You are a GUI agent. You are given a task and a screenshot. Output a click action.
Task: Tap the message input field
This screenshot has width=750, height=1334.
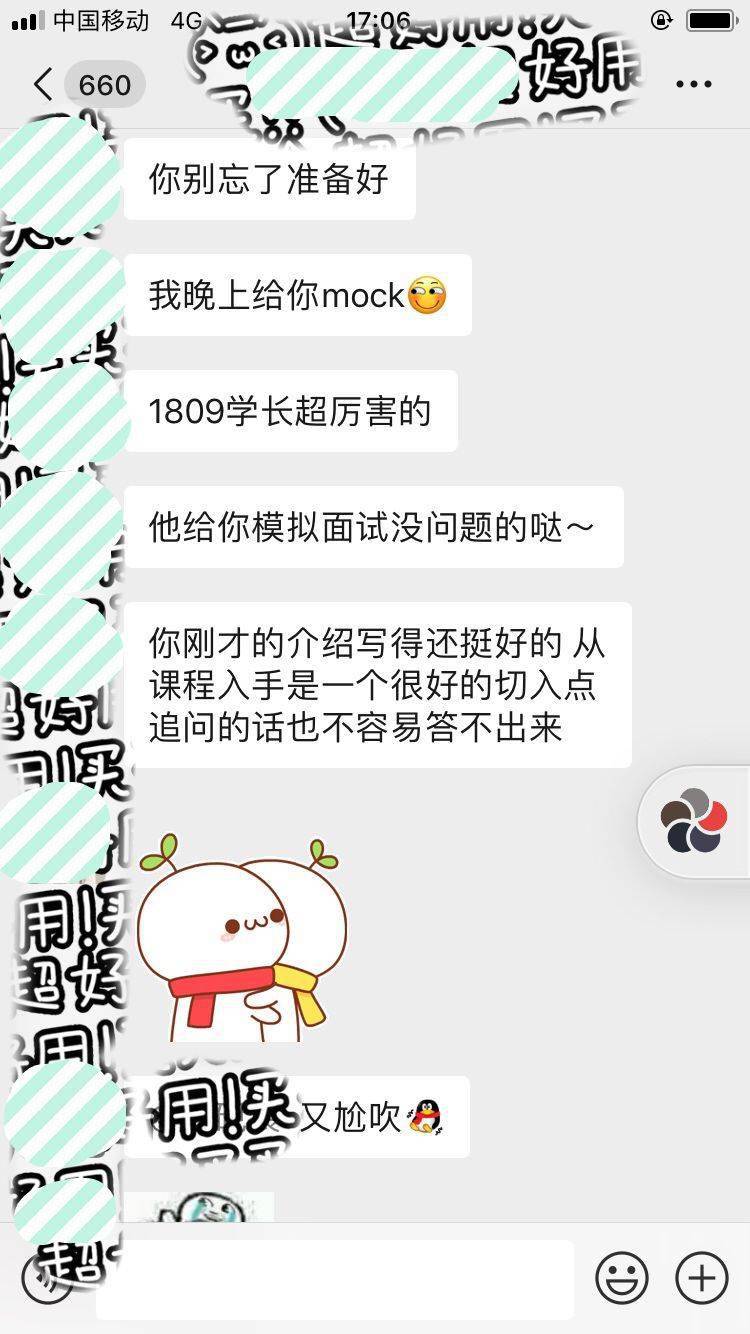[x=335, y=1279]
